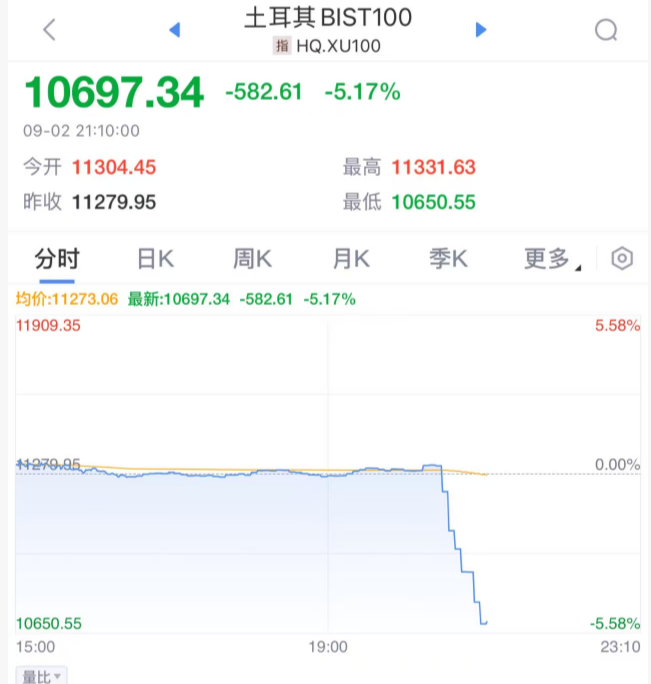
Task: Switch to the 日K tab
Action: pos(155,259)
